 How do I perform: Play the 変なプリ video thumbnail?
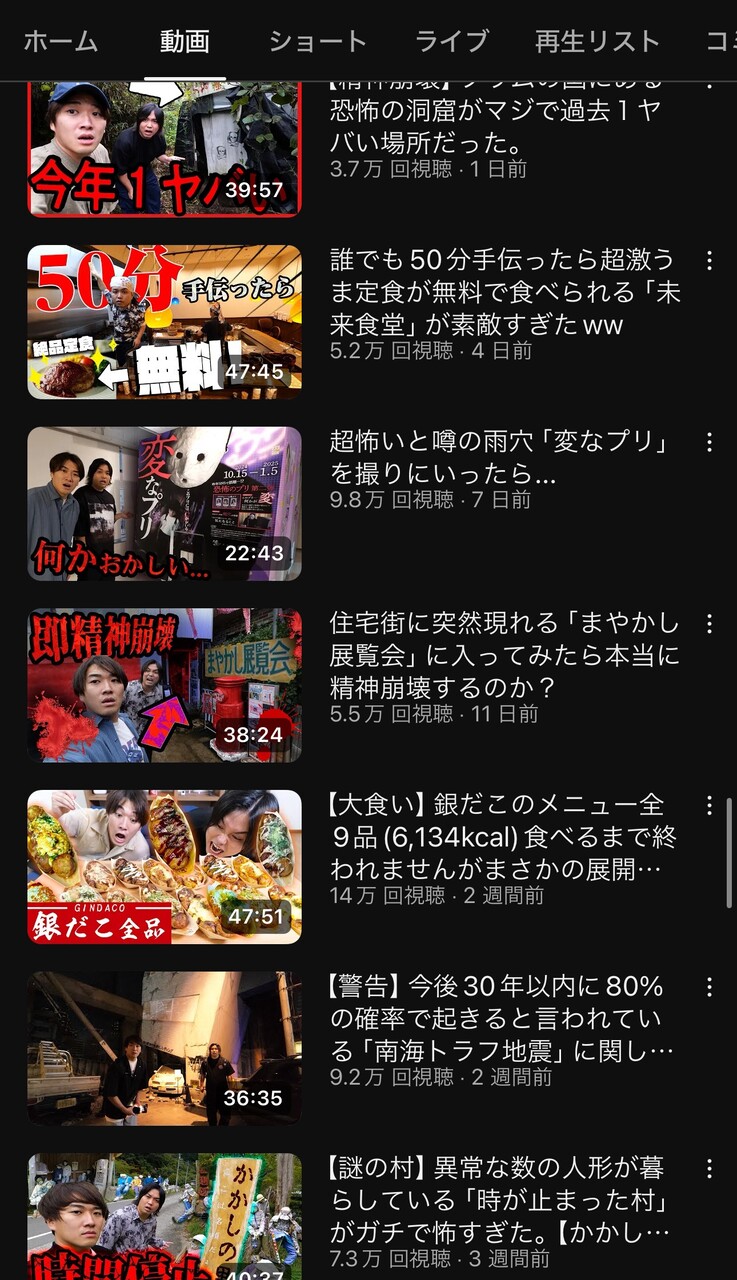click(164, 504)
